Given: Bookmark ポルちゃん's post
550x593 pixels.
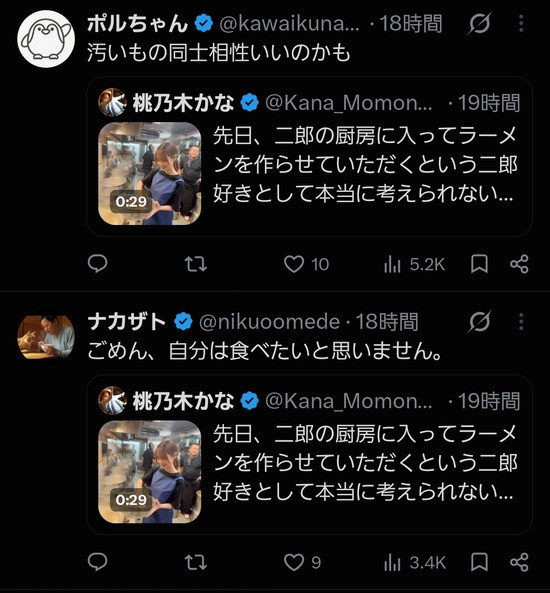Looking at the screenshot, I should pos(479,264).
